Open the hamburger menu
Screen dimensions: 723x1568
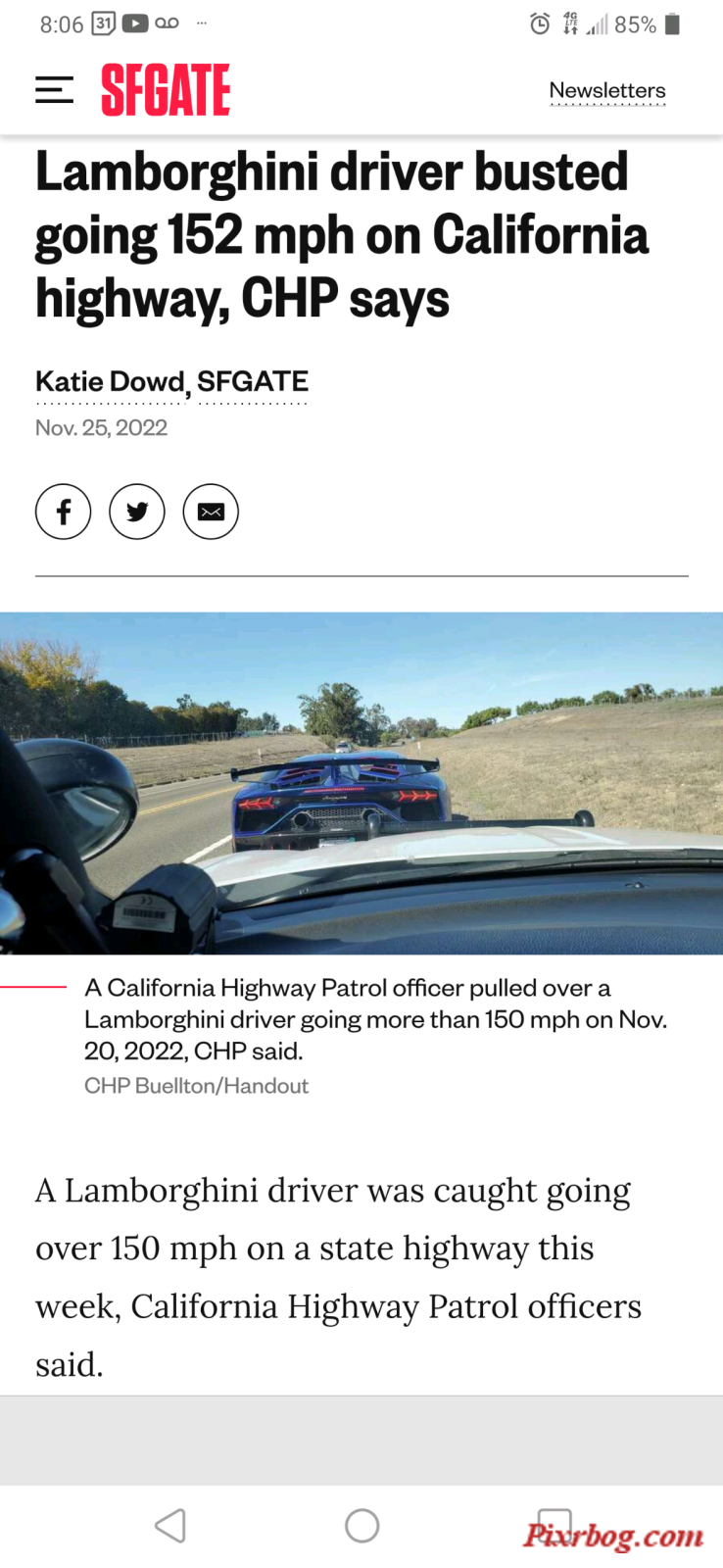click(54, 90)
